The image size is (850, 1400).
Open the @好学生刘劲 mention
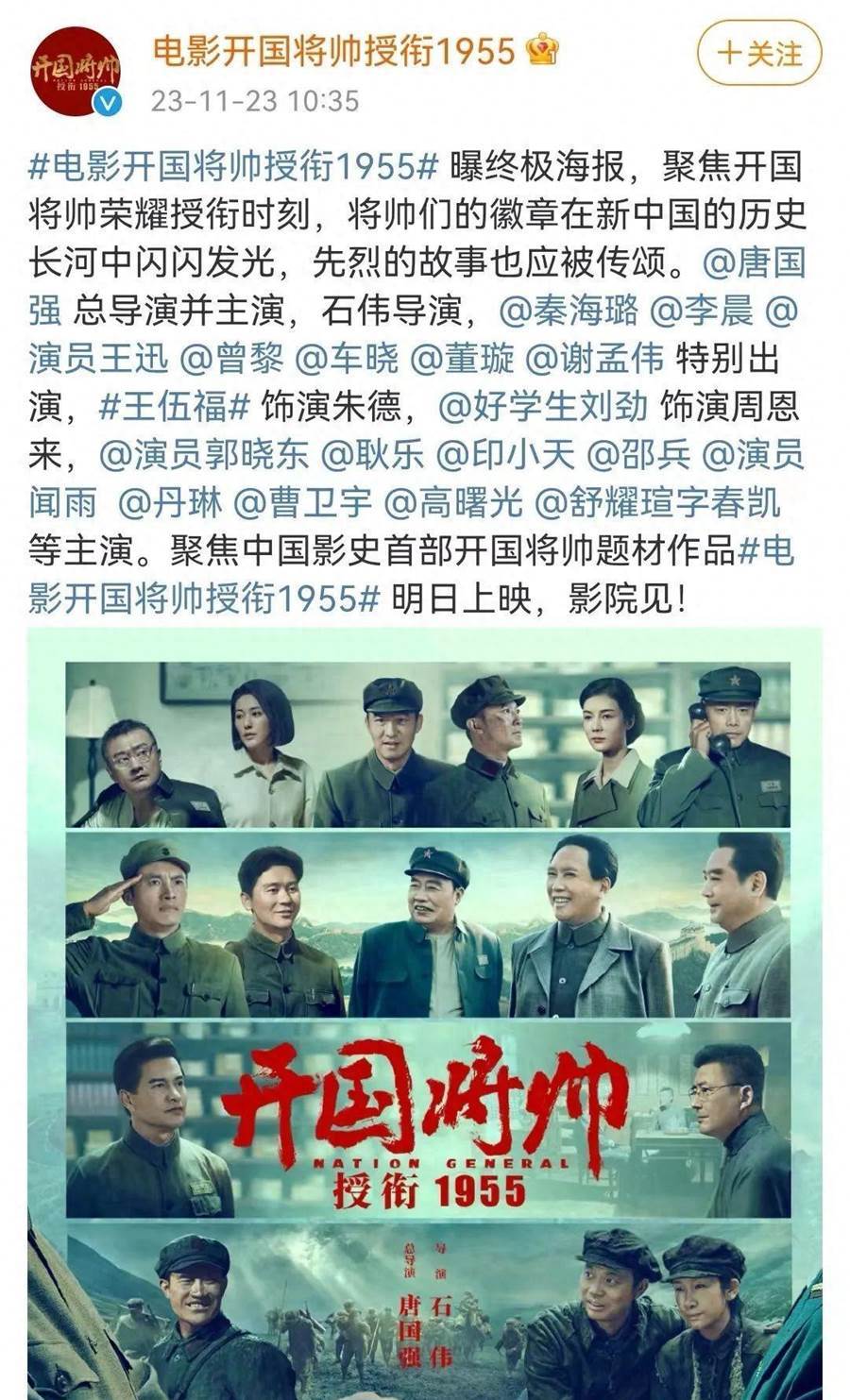(x=543, y=407)
